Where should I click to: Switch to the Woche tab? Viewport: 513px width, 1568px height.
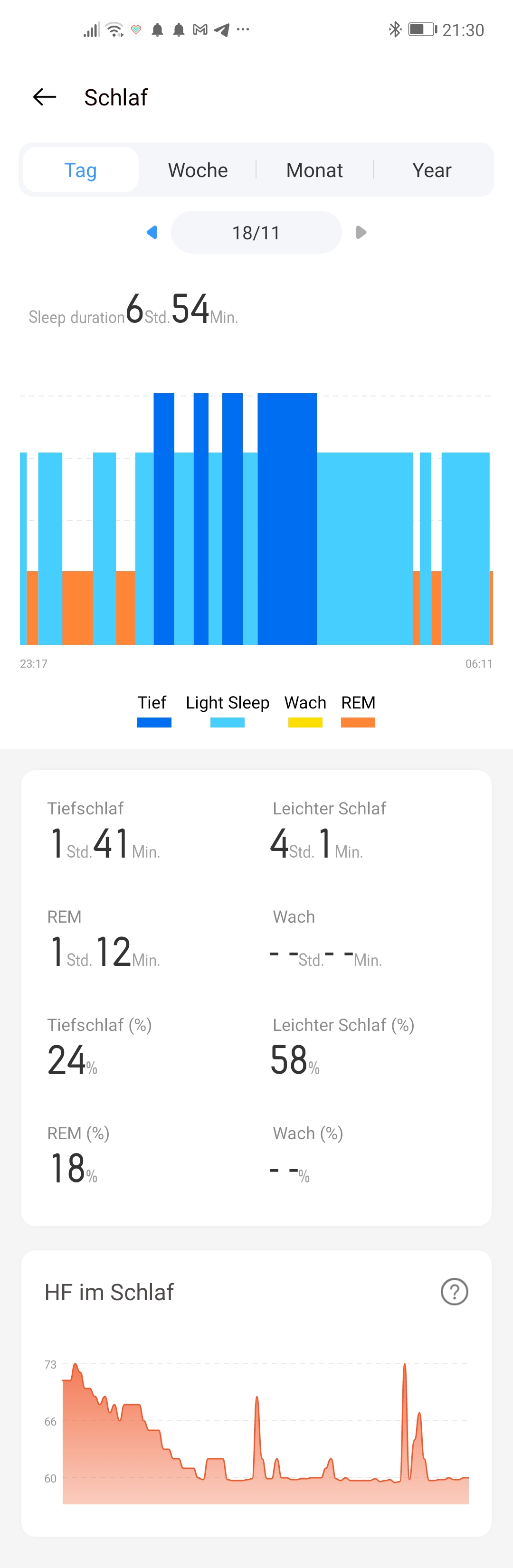point(198,170)
